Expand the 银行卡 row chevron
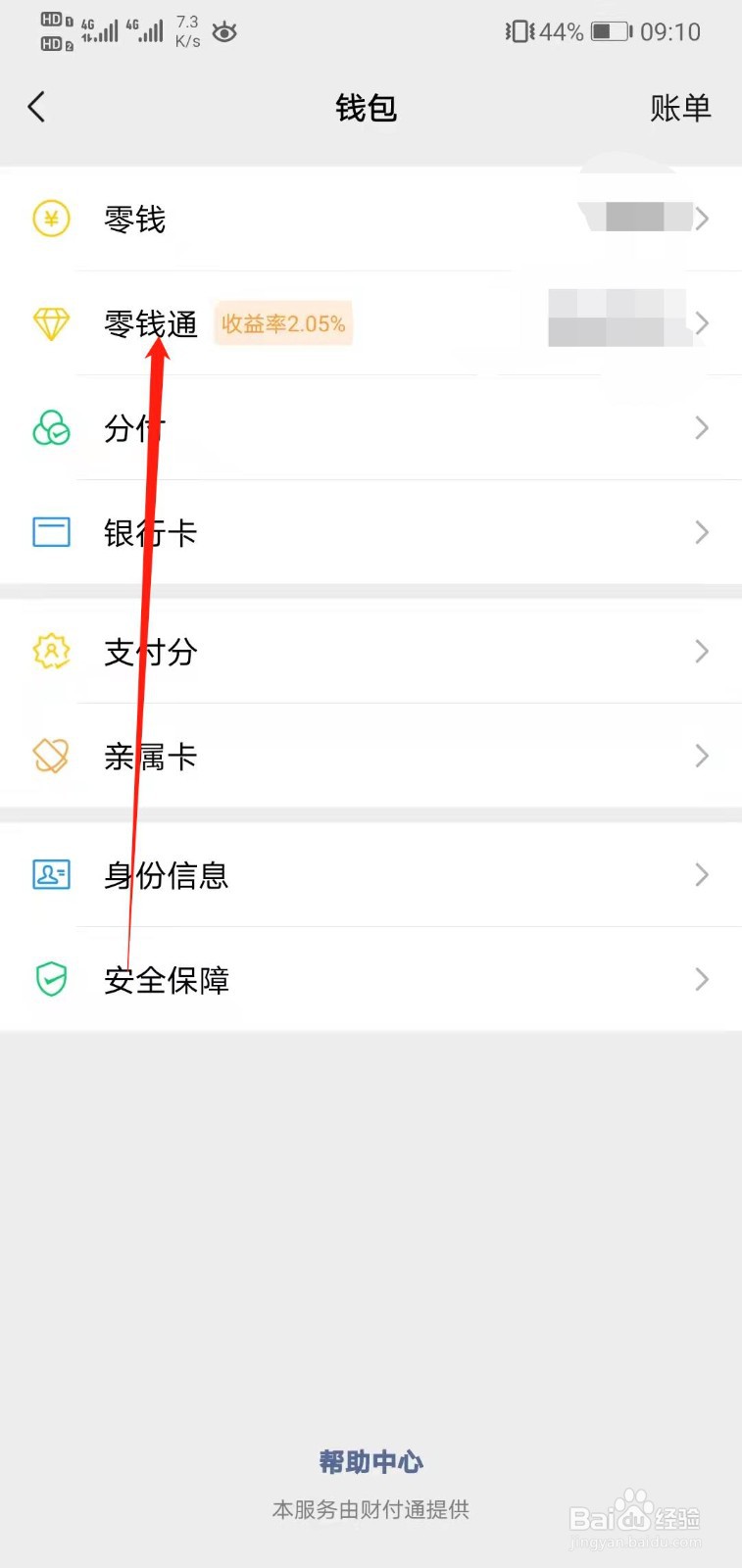Screen dimensions: 742x1568 pos(702,532)
